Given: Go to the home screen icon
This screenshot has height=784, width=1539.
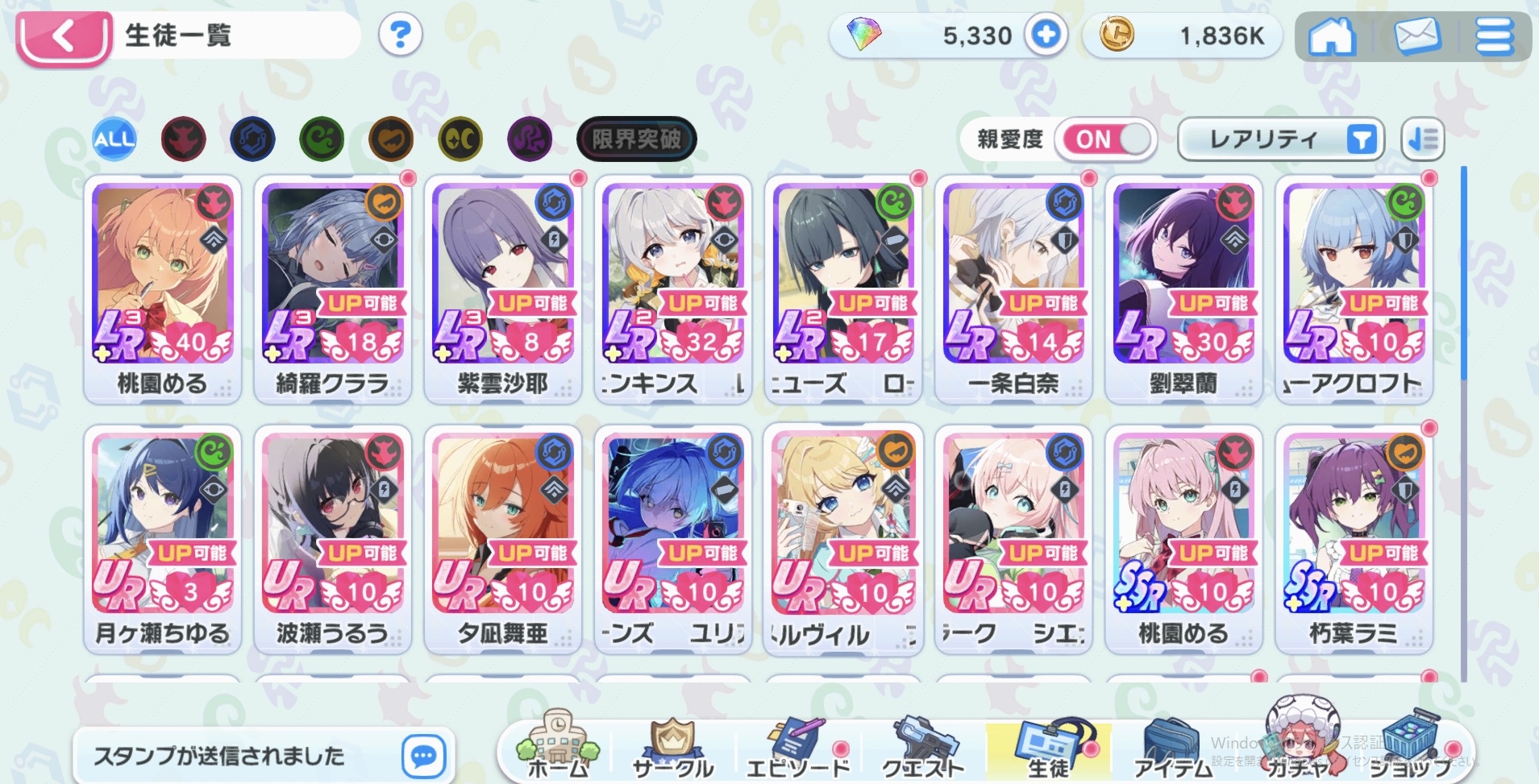Looking at the screenshot, I should coord(1331,36).
